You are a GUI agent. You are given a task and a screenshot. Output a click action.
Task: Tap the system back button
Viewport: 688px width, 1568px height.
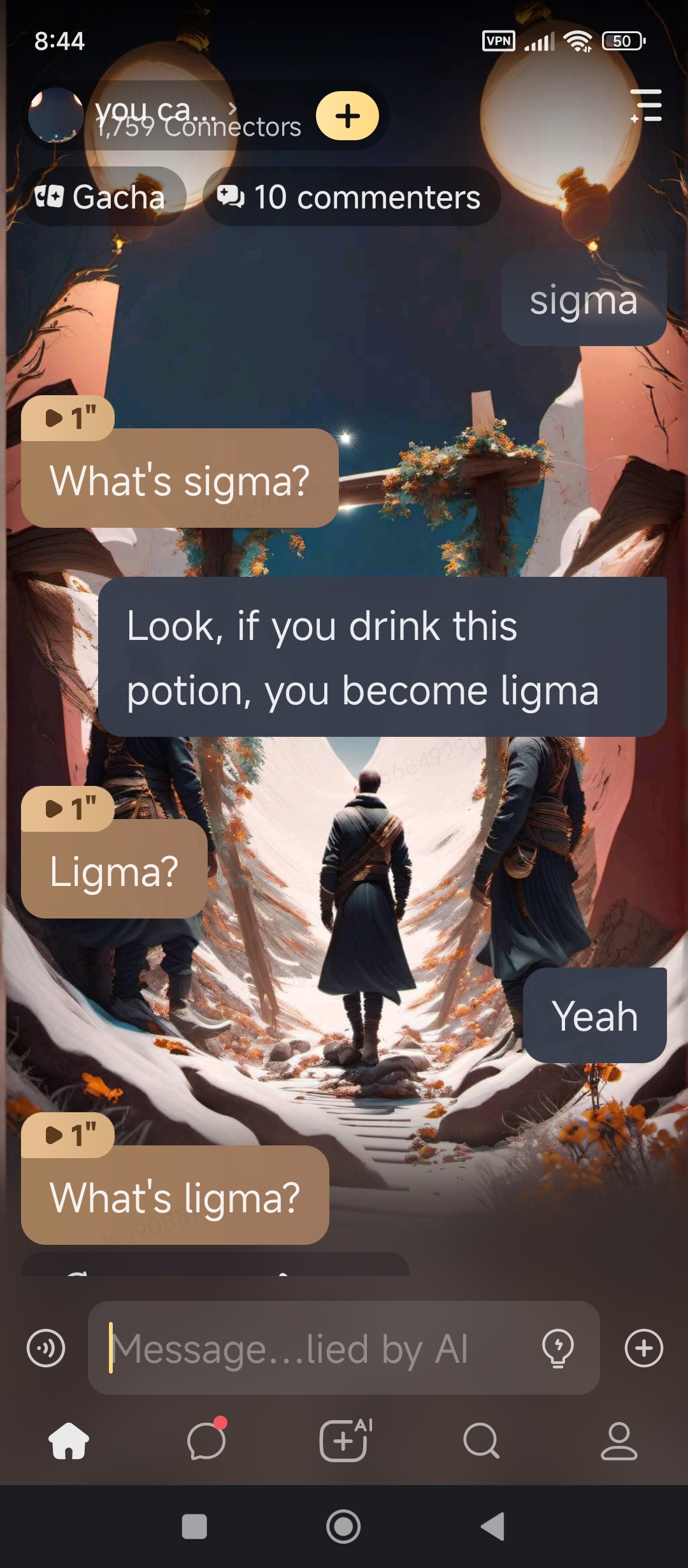click(493, 1527)
